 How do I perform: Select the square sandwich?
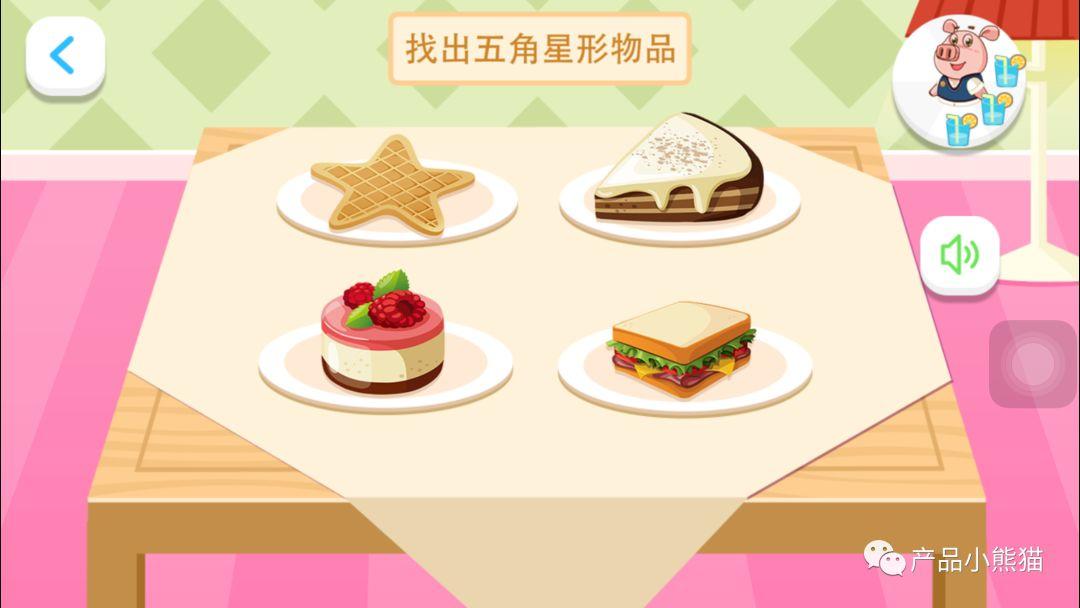pos(682,350)
